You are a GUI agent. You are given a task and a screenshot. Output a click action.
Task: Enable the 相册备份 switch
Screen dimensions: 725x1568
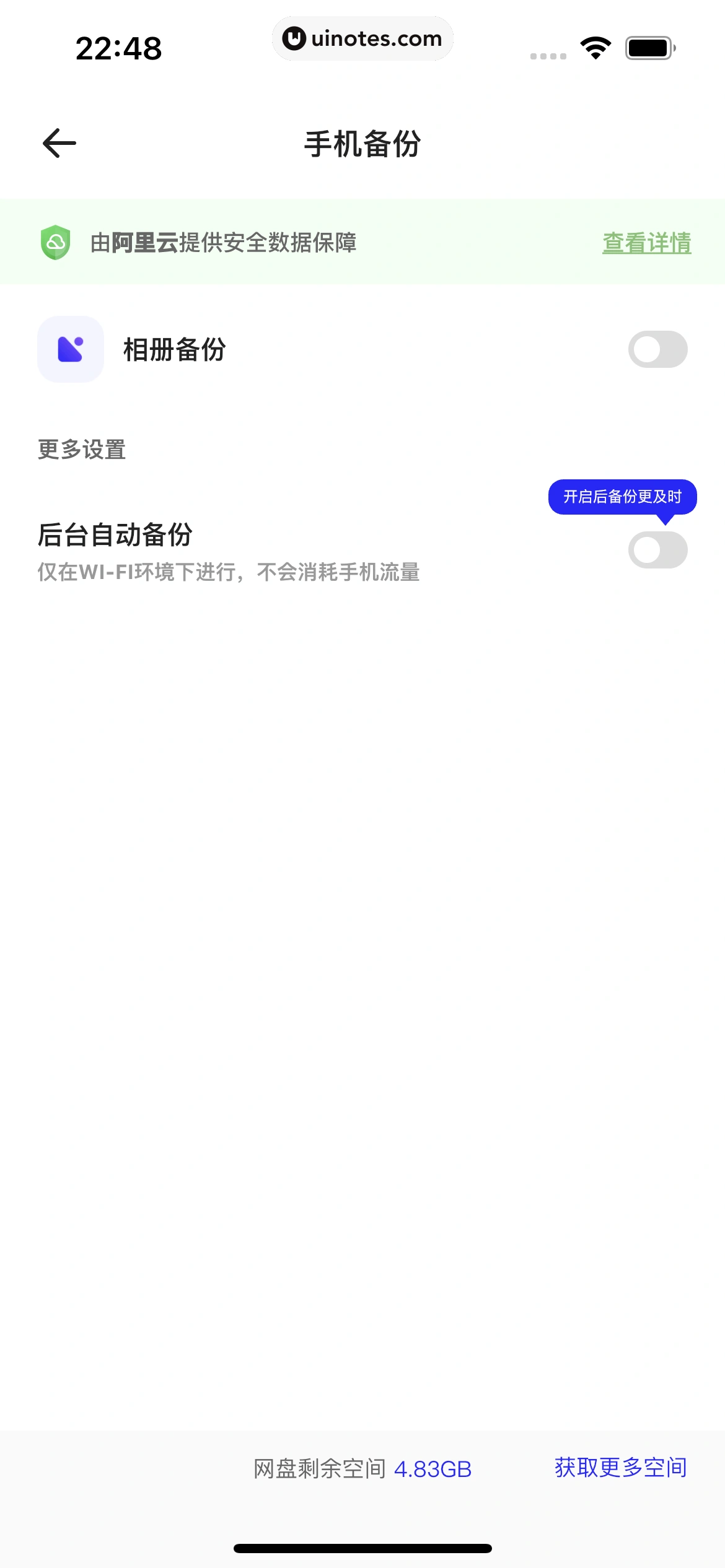(x=659, y=348)
